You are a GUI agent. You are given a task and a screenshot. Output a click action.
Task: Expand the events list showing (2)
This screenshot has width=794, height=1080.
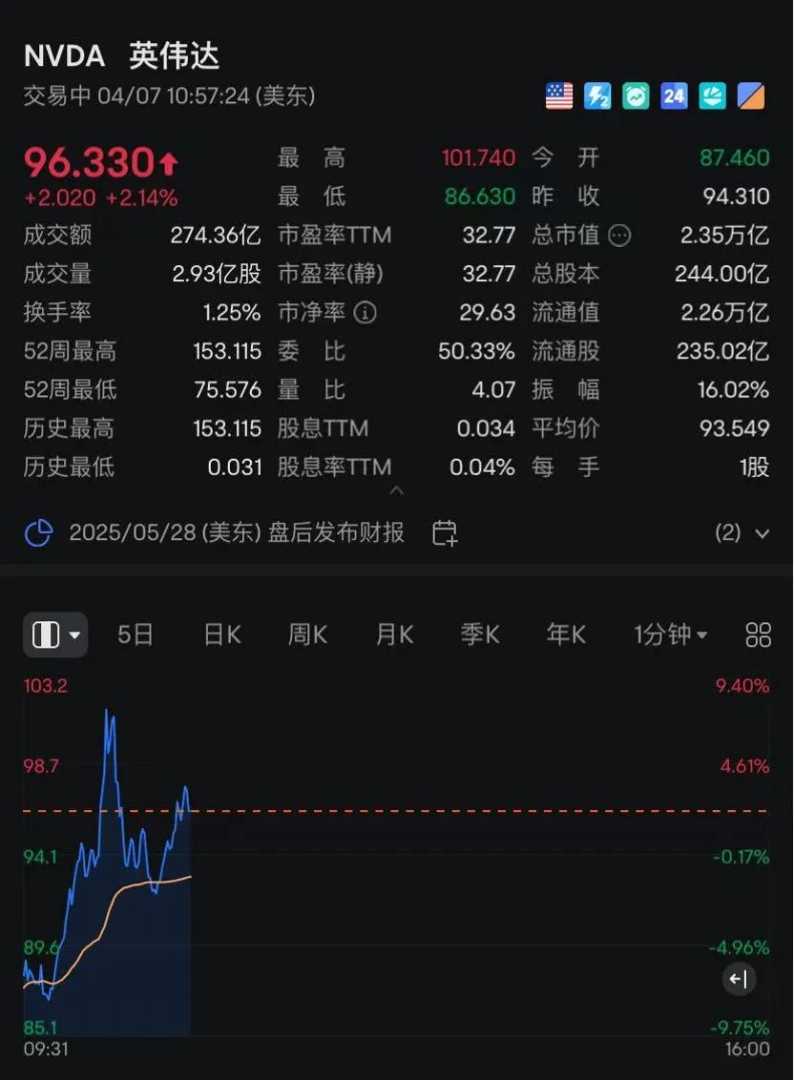(x=742, y=533)
